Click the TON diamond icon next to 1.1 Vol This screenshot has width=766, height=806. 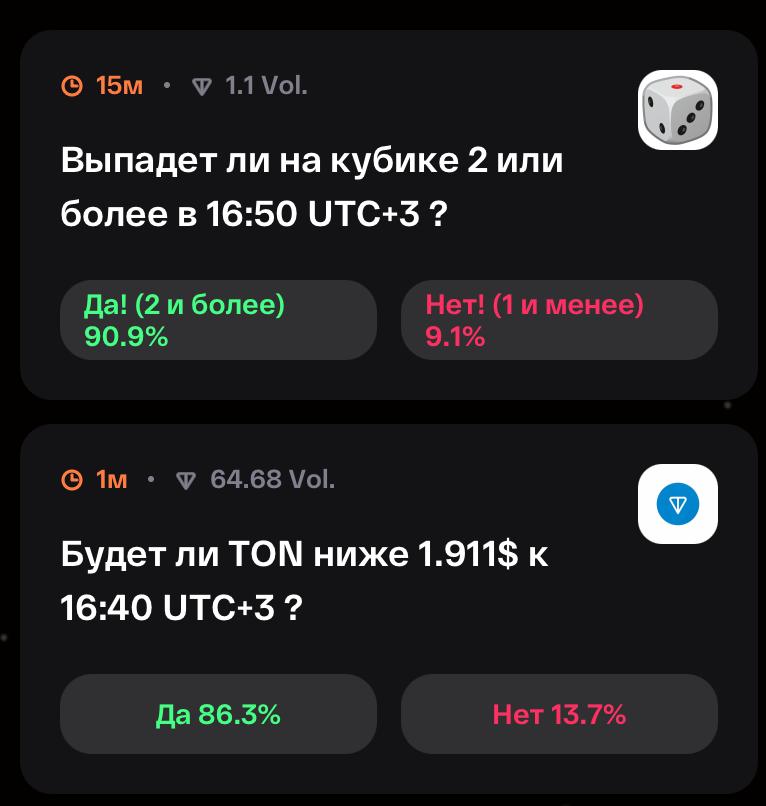(x=202, y=86)
